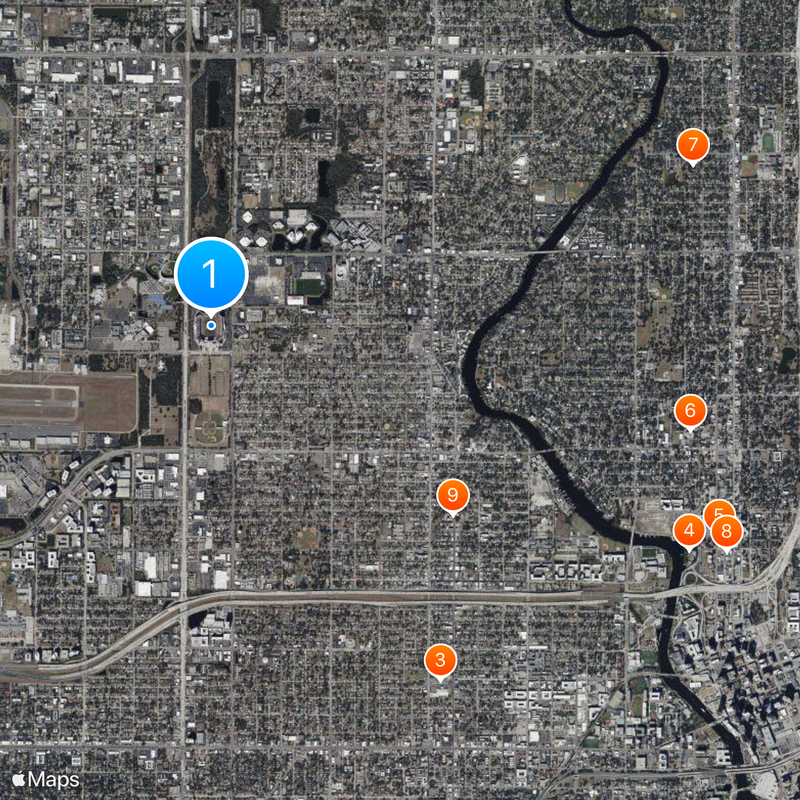The image size is (800, 800).
Task: Open map pin number 4
Action: (x=688, y=530)
